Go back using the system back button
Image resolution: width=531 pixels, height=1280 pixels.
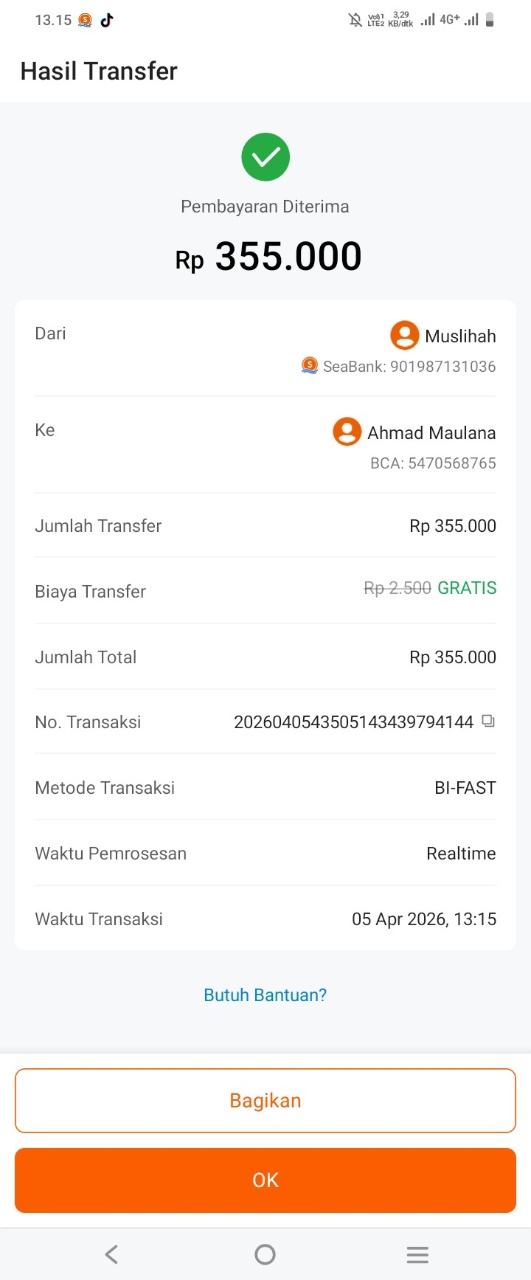point(112,1254)
